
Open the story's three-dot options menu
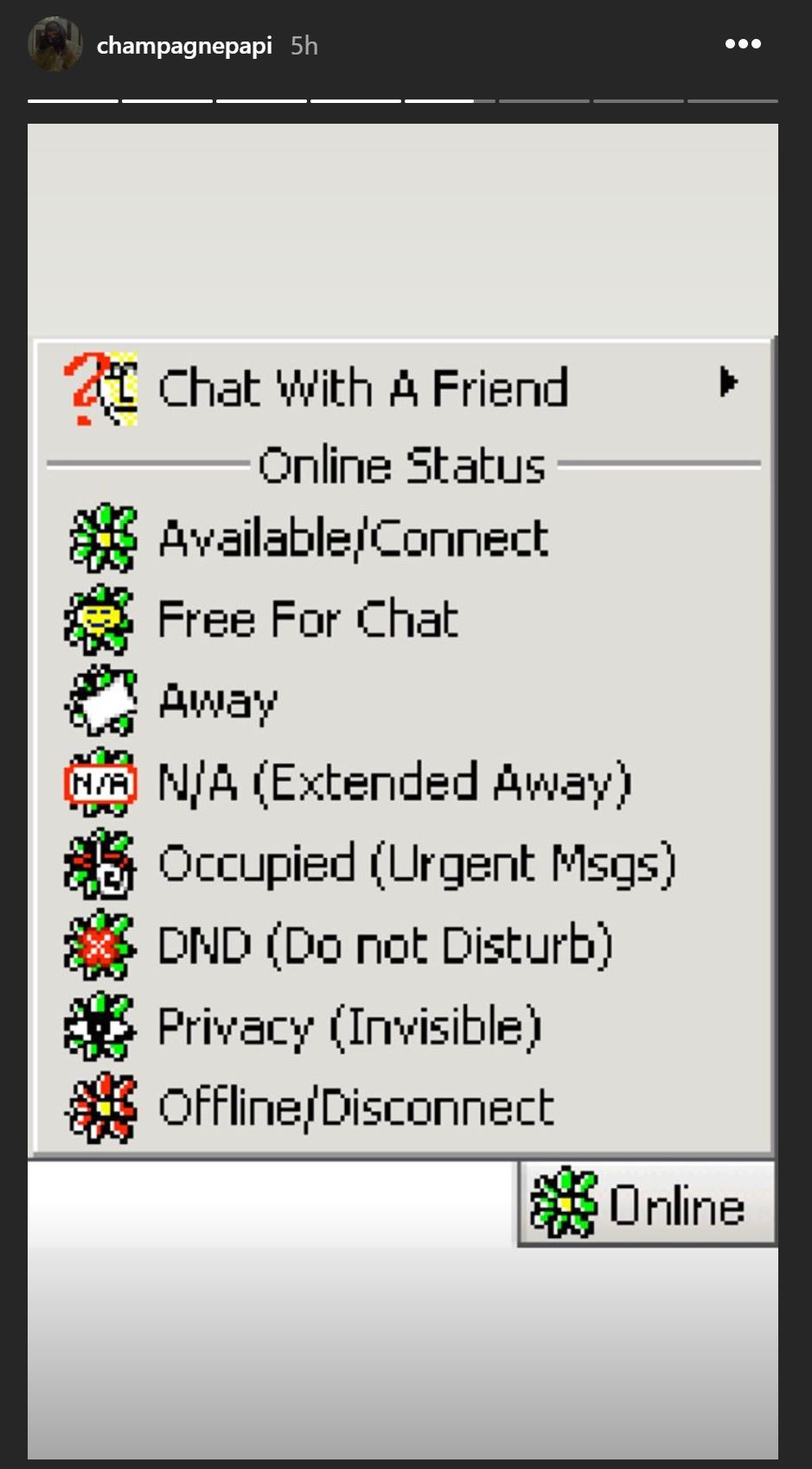point(743,44)
